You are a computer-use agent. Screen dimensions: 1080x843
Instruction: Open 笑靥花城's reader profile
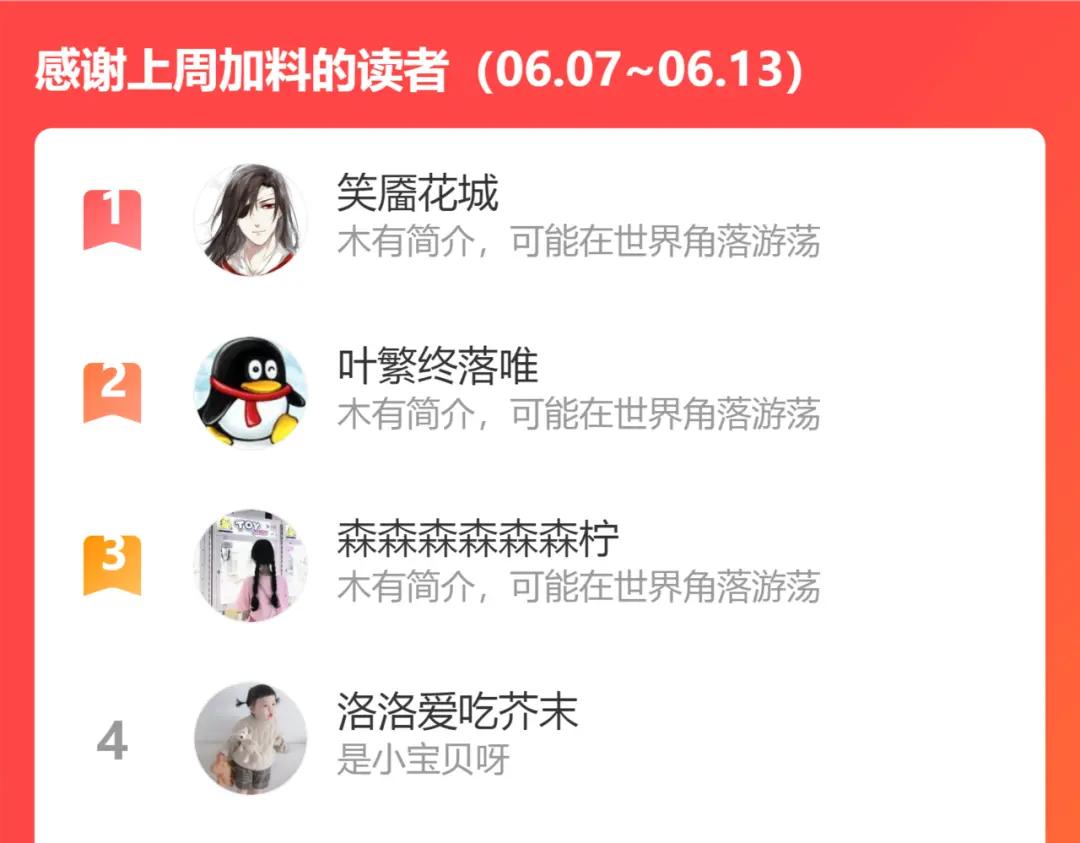click(417, 194)
